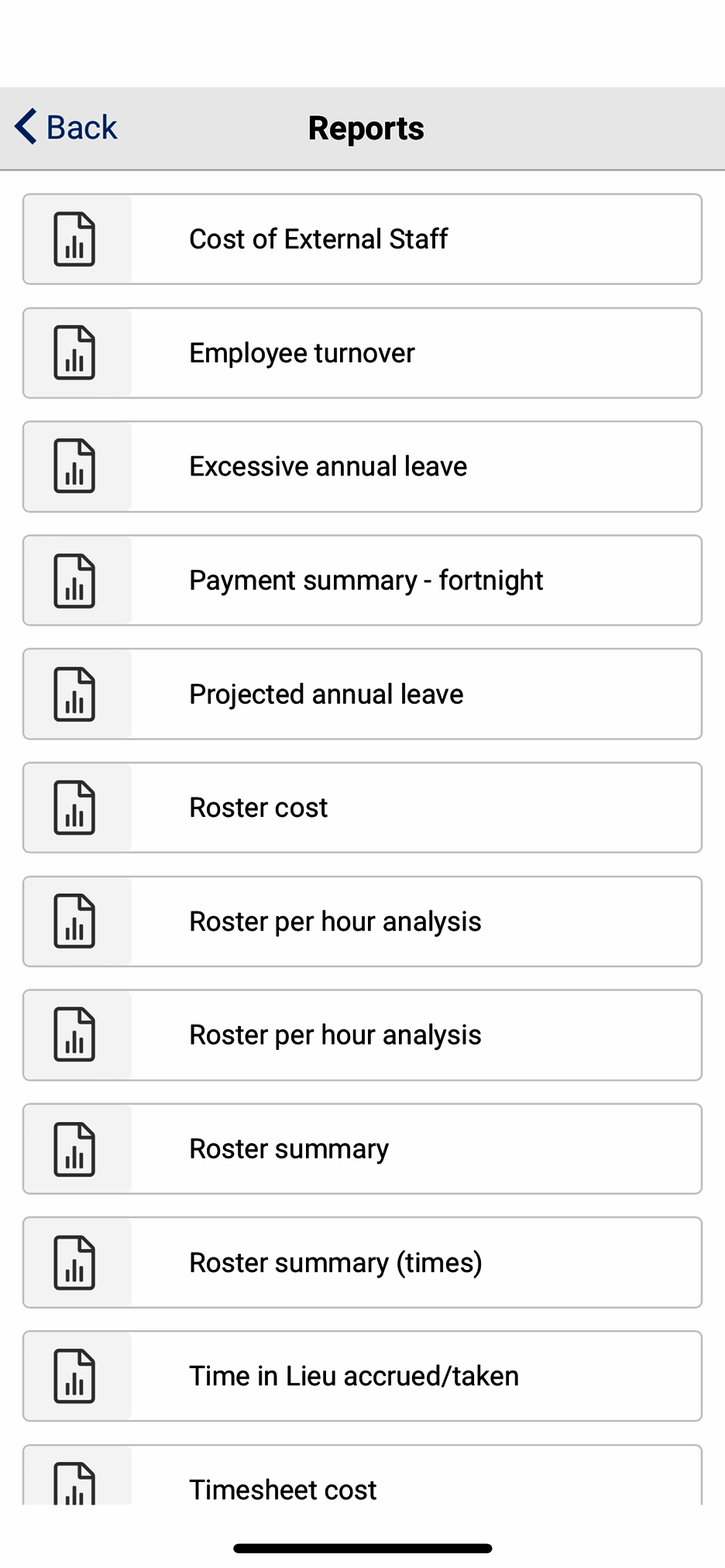Open Payment summary - fortnight report
The width and height of the screenshot is (725, 1568).
click(x=362, y=581)
